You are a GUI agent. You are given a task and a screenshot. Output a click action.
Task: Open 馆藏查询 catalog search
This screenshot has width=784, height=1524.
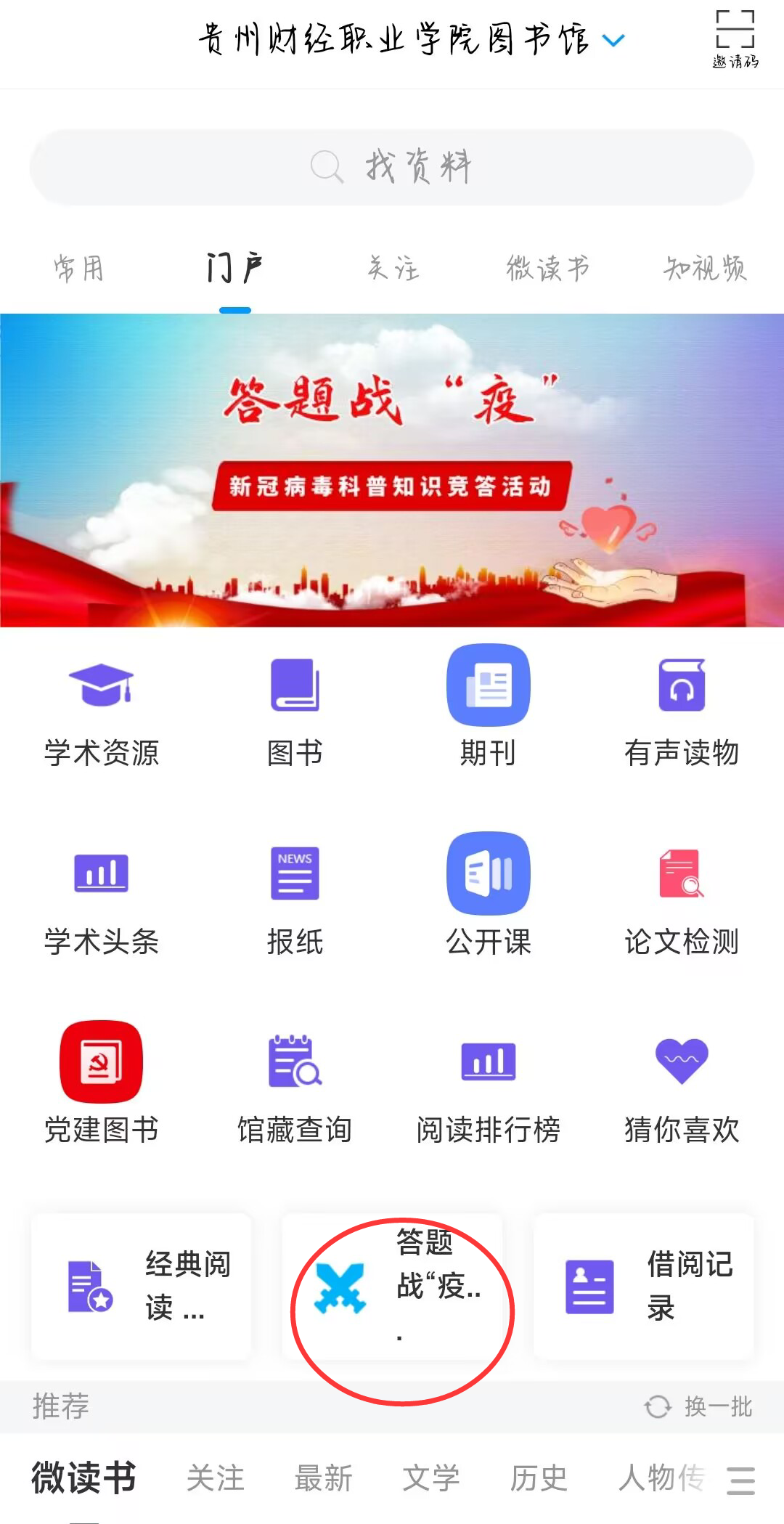click(295, 1084)
